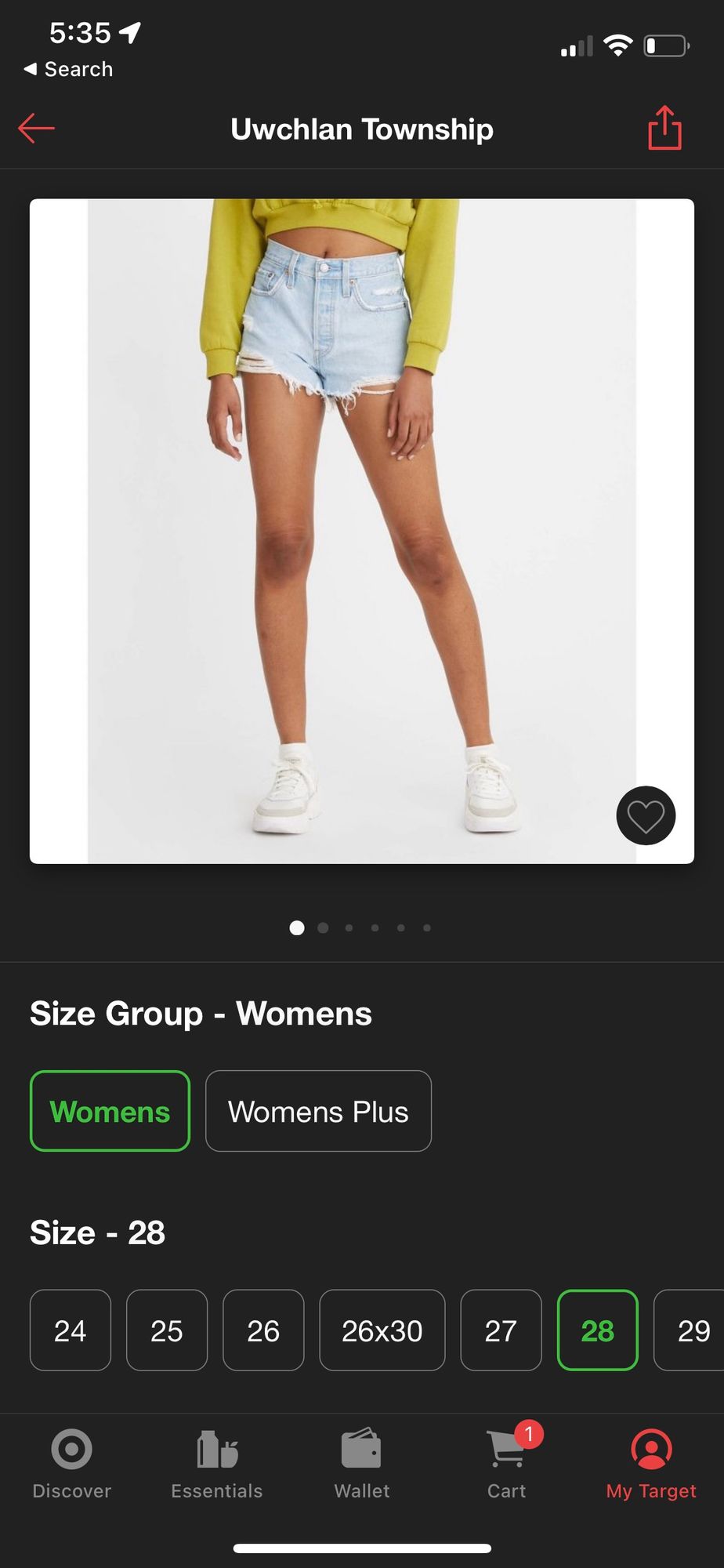Select the Womens size group
724x1568 pixels.
(x=110, y=1111)
